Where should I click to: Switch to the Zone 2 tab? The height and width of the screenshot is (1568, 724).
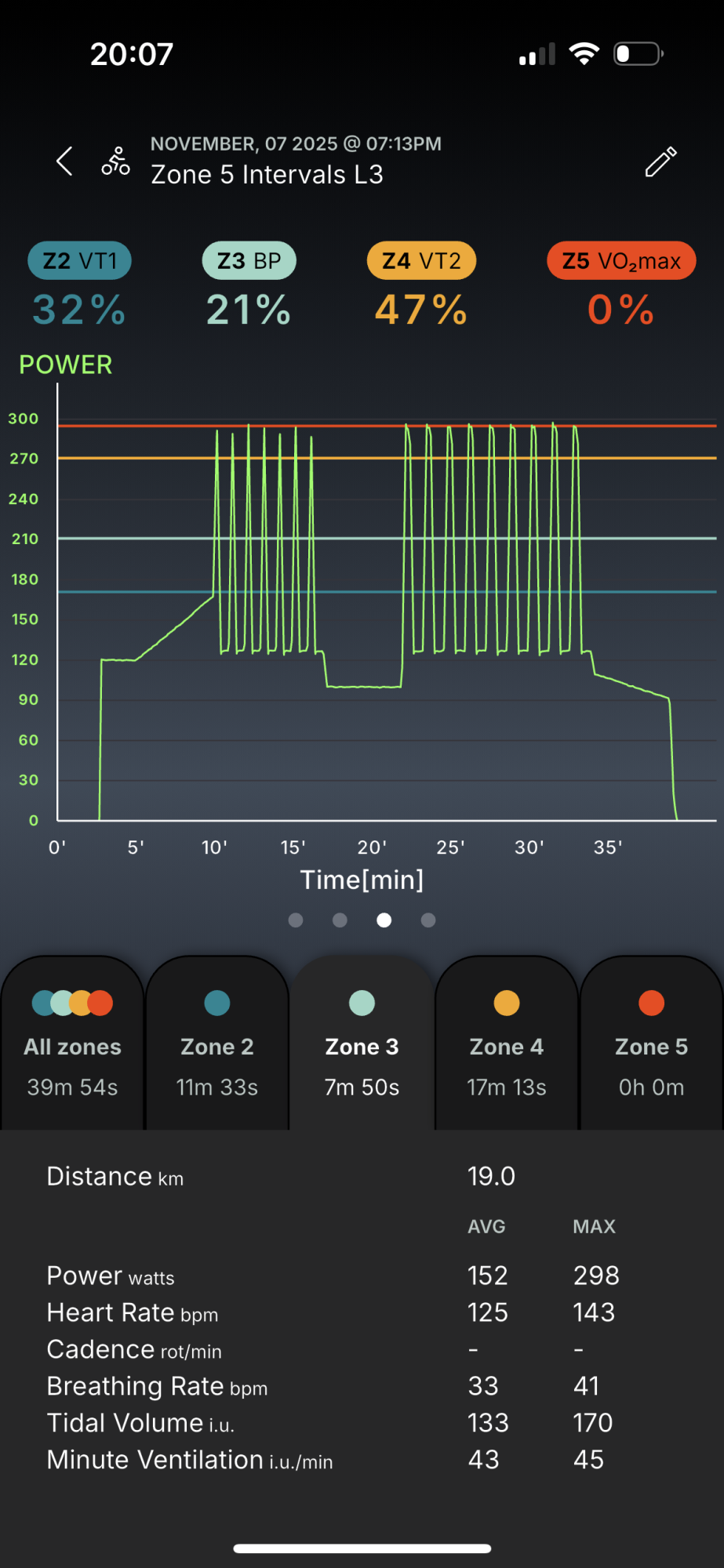pos(217,1044)
